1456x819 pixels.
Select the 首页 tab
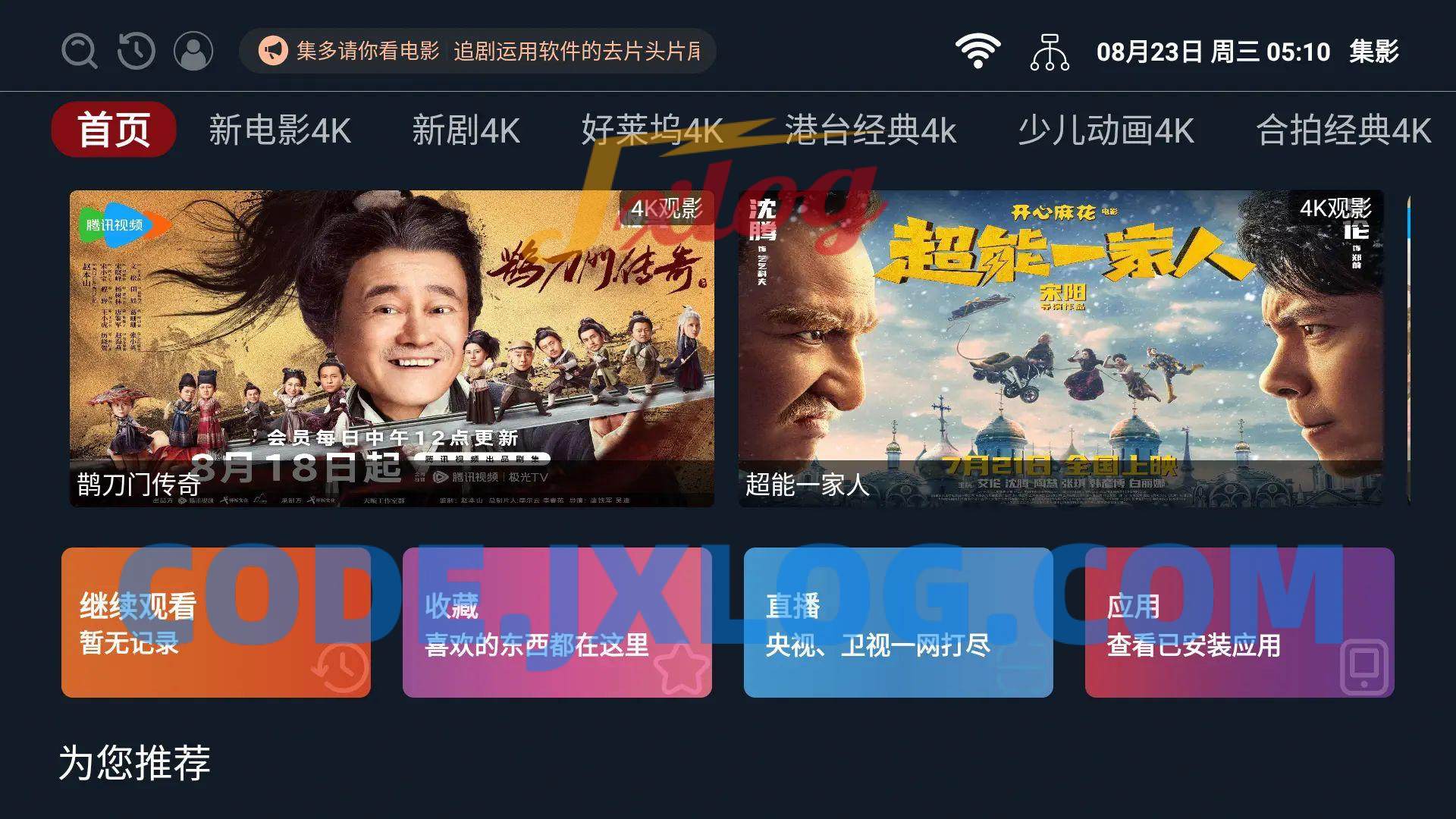114,130
